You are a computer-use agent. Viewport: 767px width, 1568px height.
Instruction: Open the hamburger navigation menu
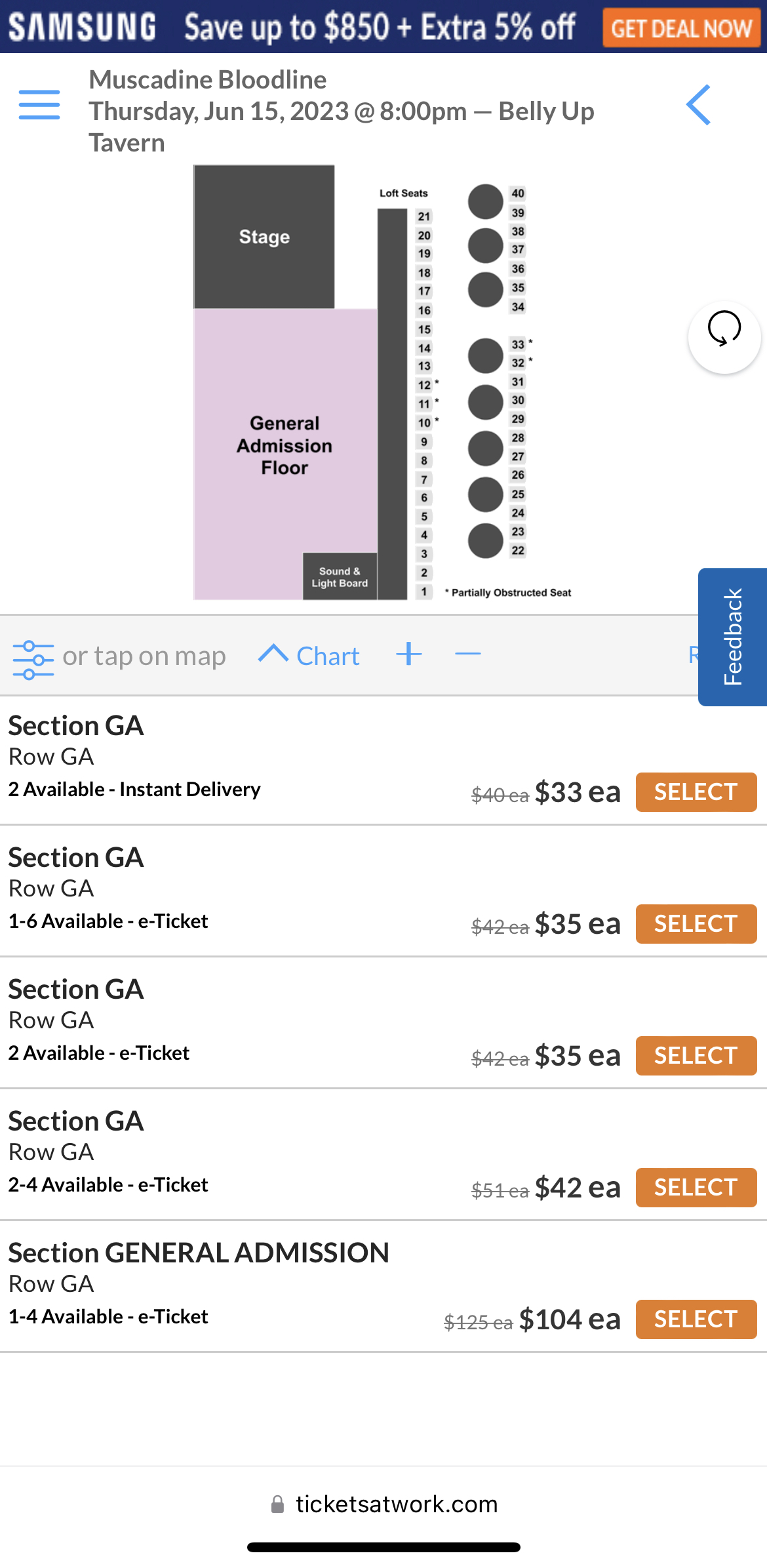[x=39, y=106]
